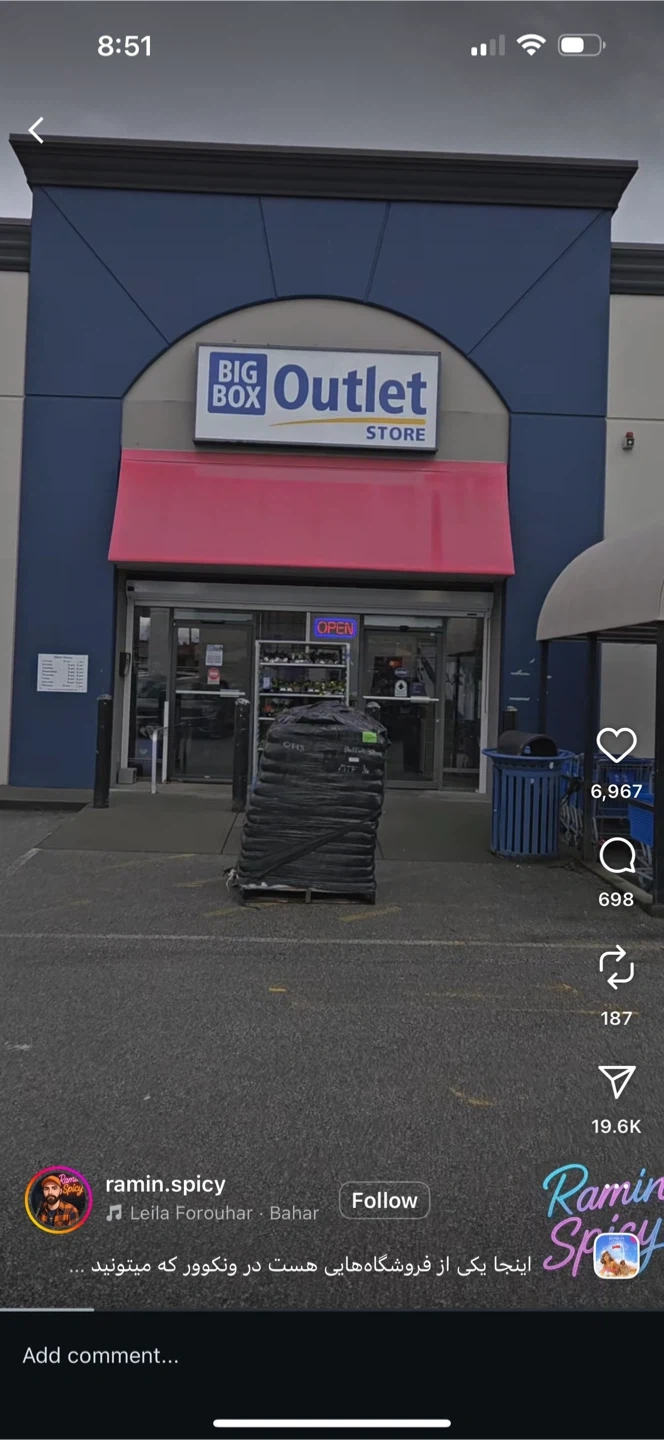Go back using the top-left arrow
The height and width of the screenshot is (1440, 664).
point(36,130)
